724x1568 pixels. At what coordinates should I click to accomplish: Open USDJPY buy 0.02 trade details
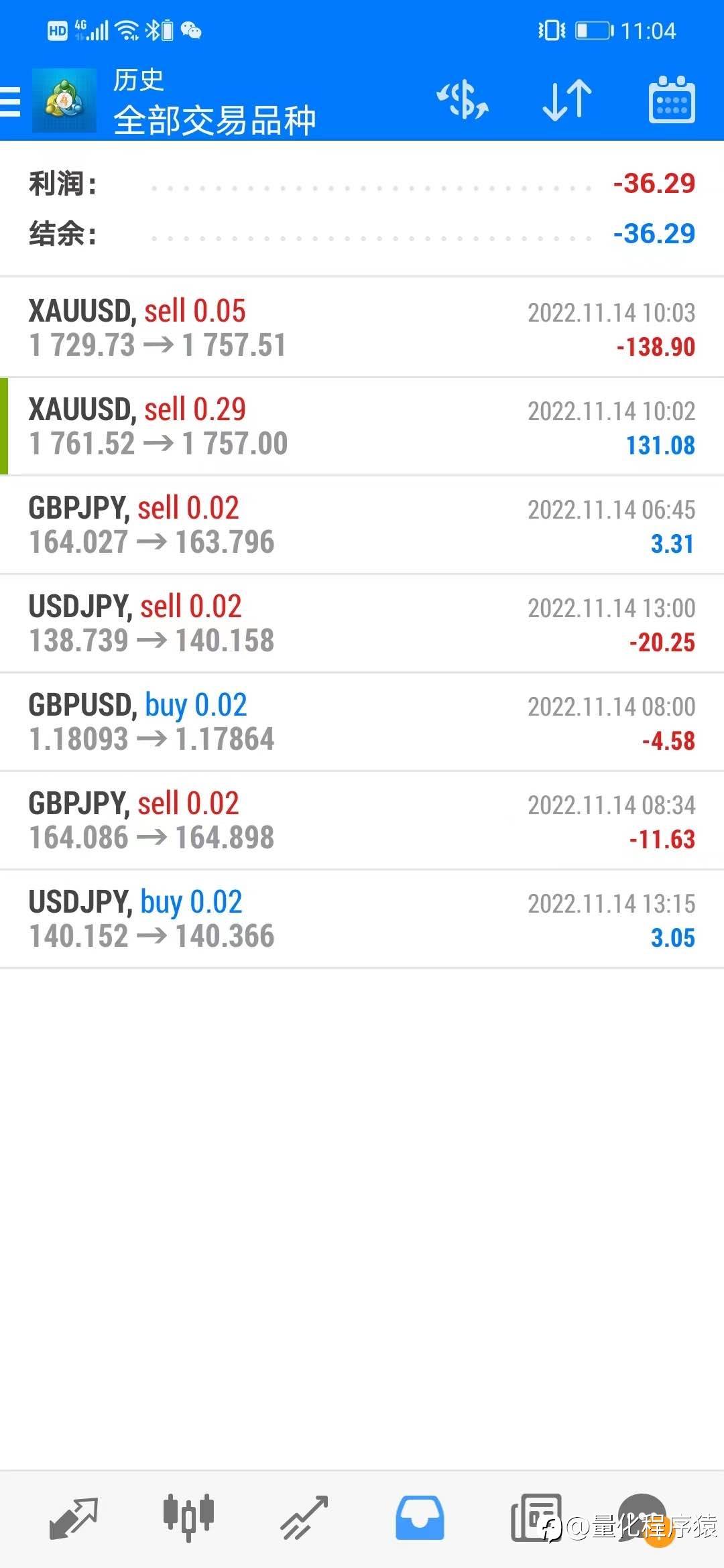[362, 919]
